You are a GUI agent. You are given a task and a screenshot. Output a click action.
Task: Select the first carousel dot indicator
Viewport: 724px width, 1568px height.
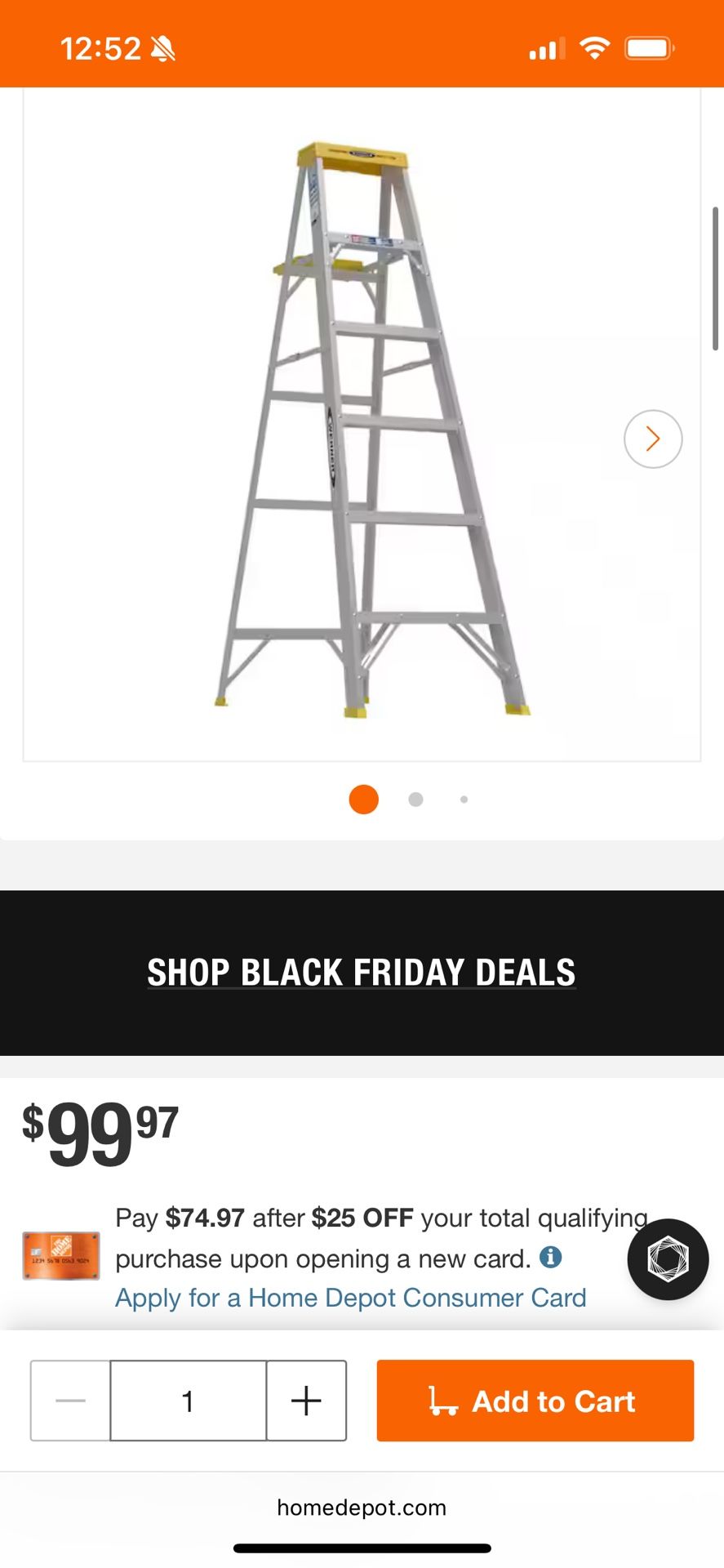[x=363, y=799]
